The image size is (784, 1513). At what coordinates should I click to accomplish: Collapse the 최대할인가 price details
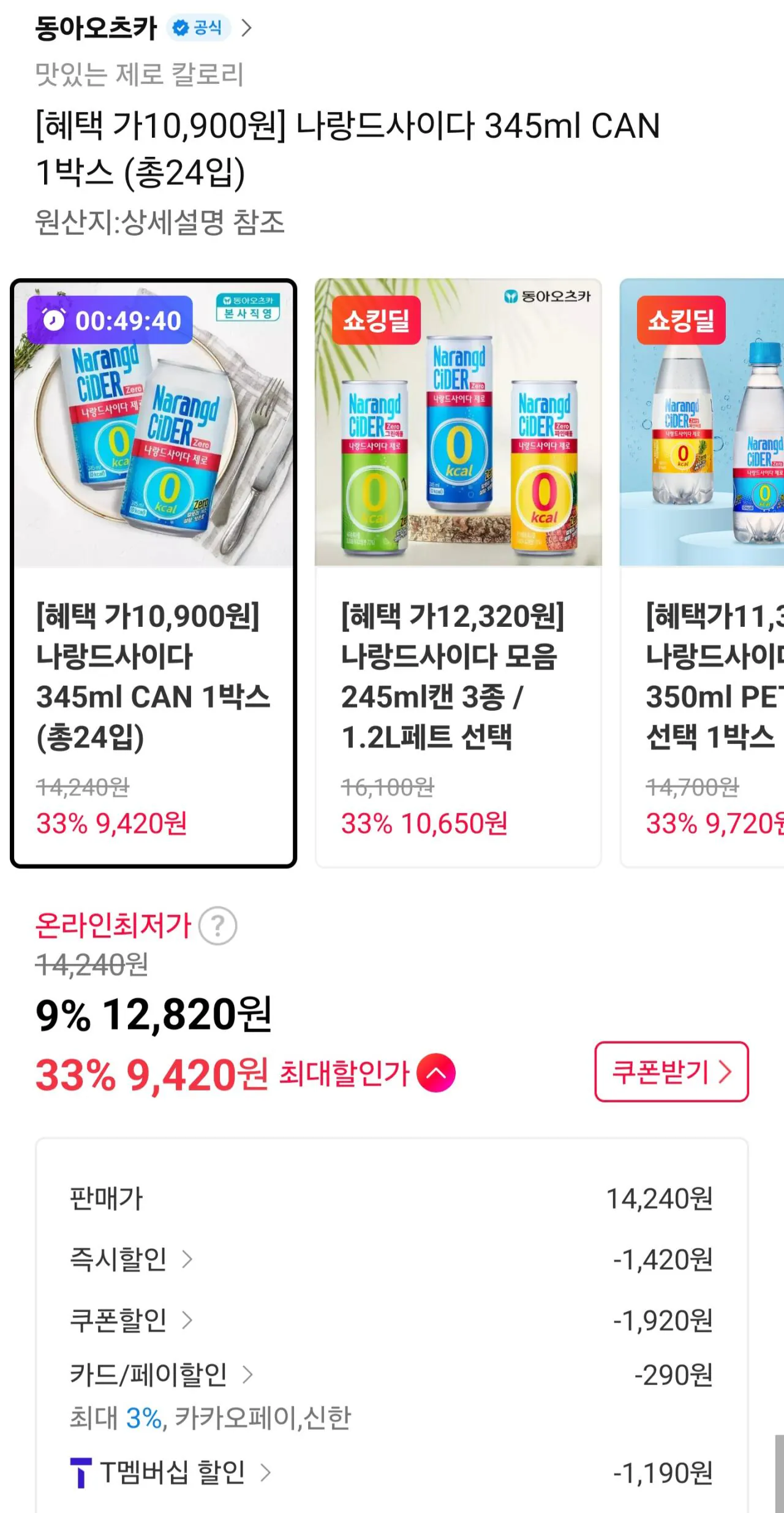[435, 1073]
